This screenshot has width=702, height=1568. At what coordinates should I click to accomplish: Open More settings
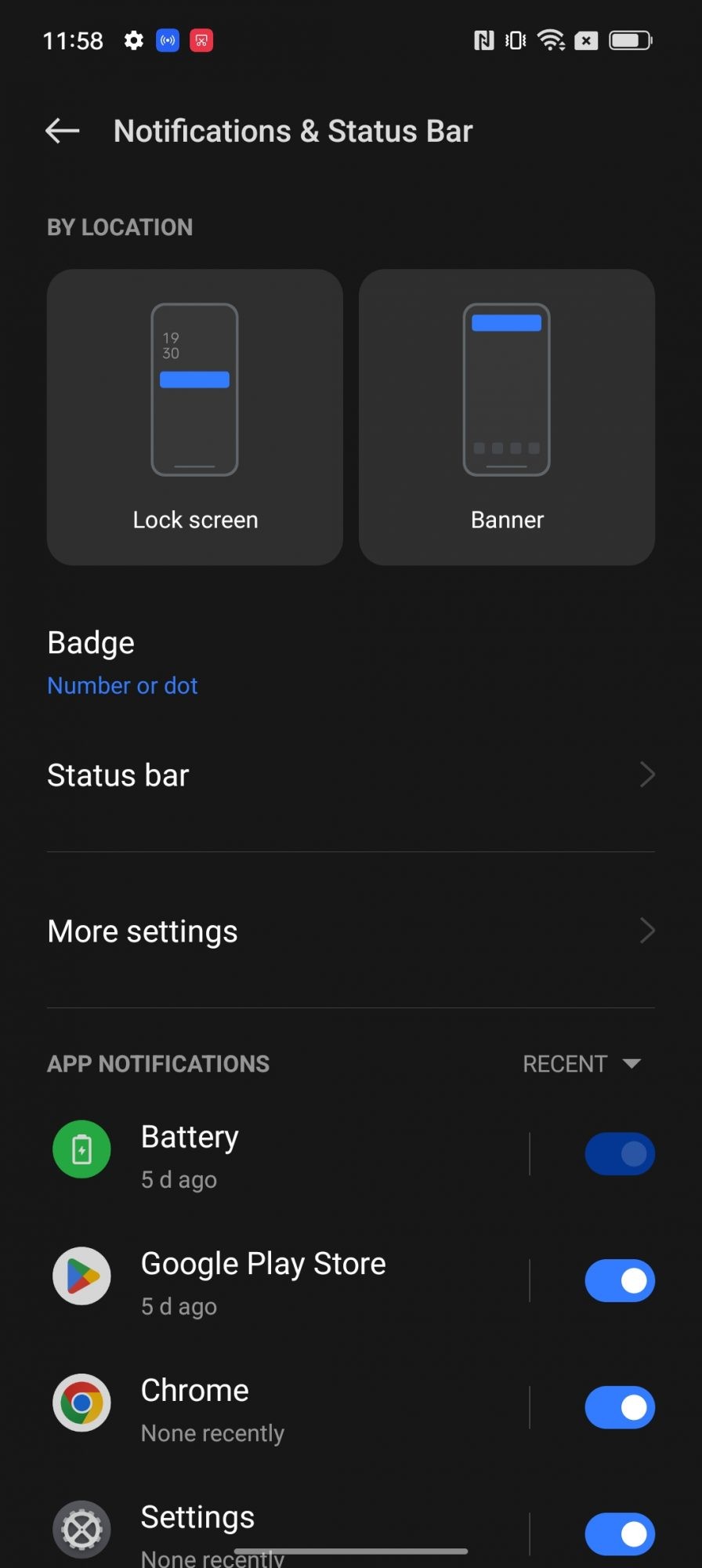(350, 931)
